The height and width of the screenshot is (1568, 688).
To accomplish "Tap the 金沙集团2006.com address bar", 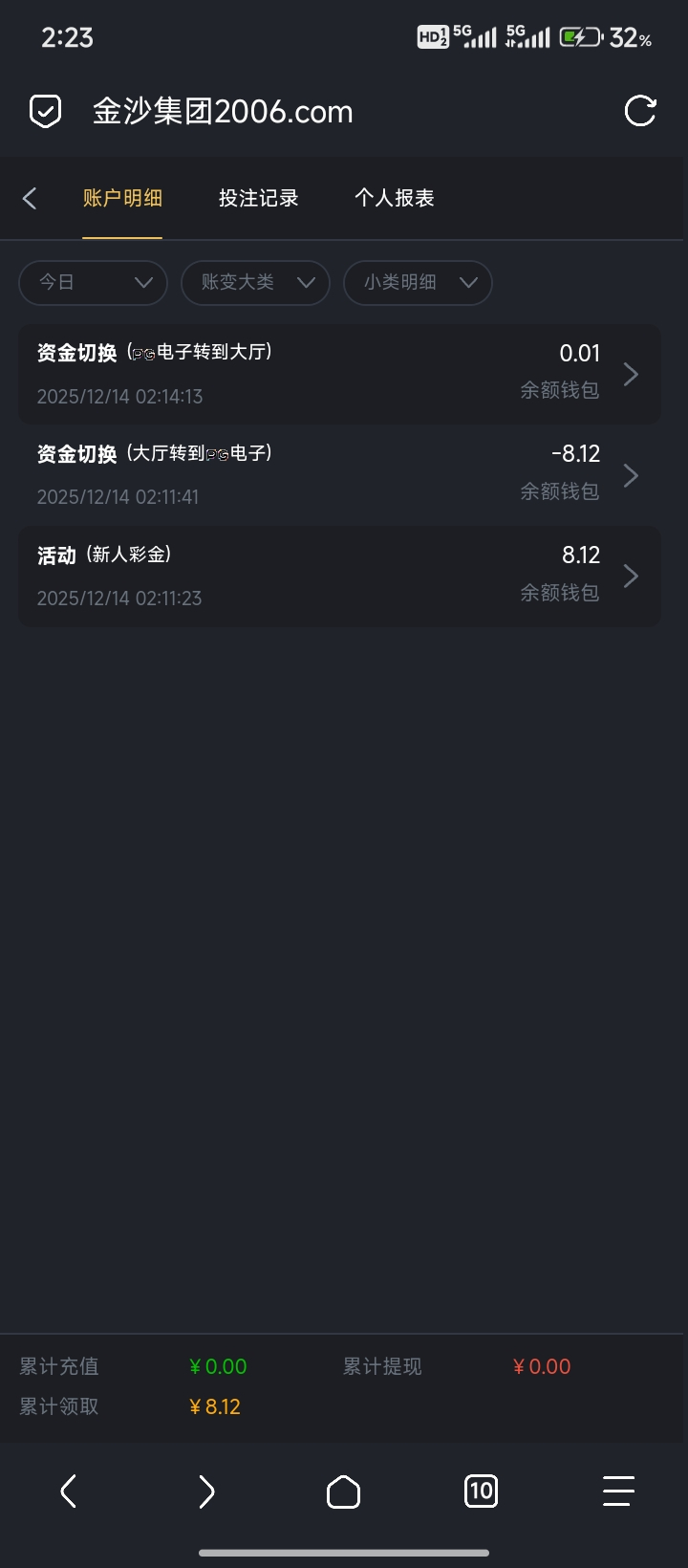I will 223,112.
